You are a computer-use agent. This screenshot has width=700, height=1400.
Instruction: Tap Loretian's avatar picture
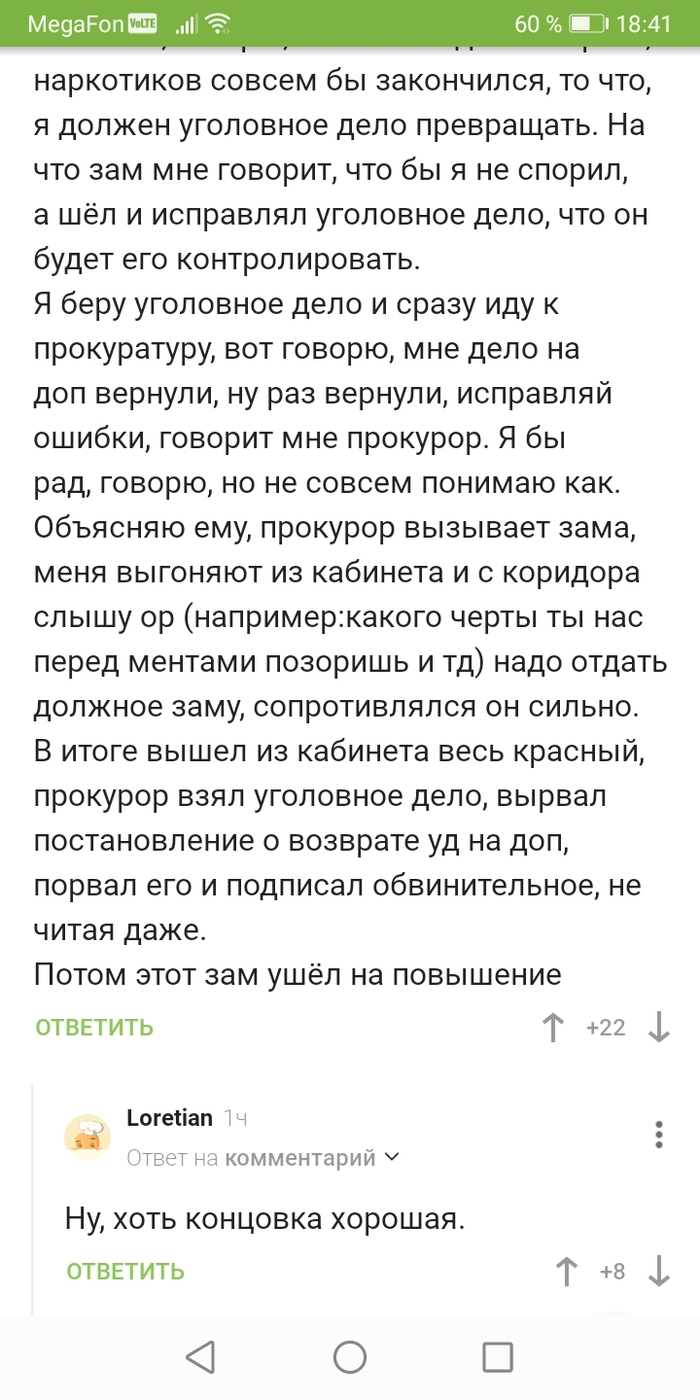click(x=88, y=1136)
